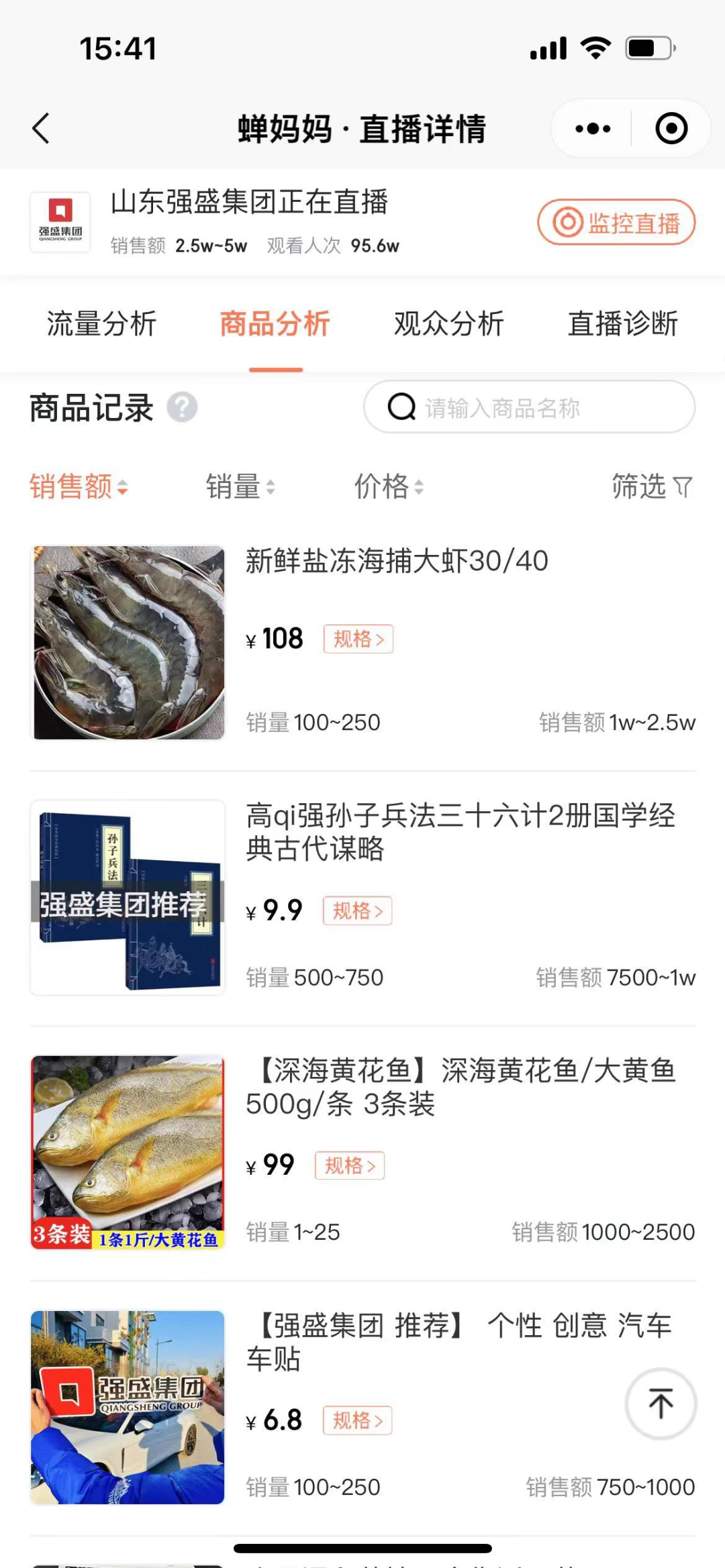Close the mini program via the circle icon
Image resolution: width=725 pixels, height=1568 pixels.
click(671, 128)
